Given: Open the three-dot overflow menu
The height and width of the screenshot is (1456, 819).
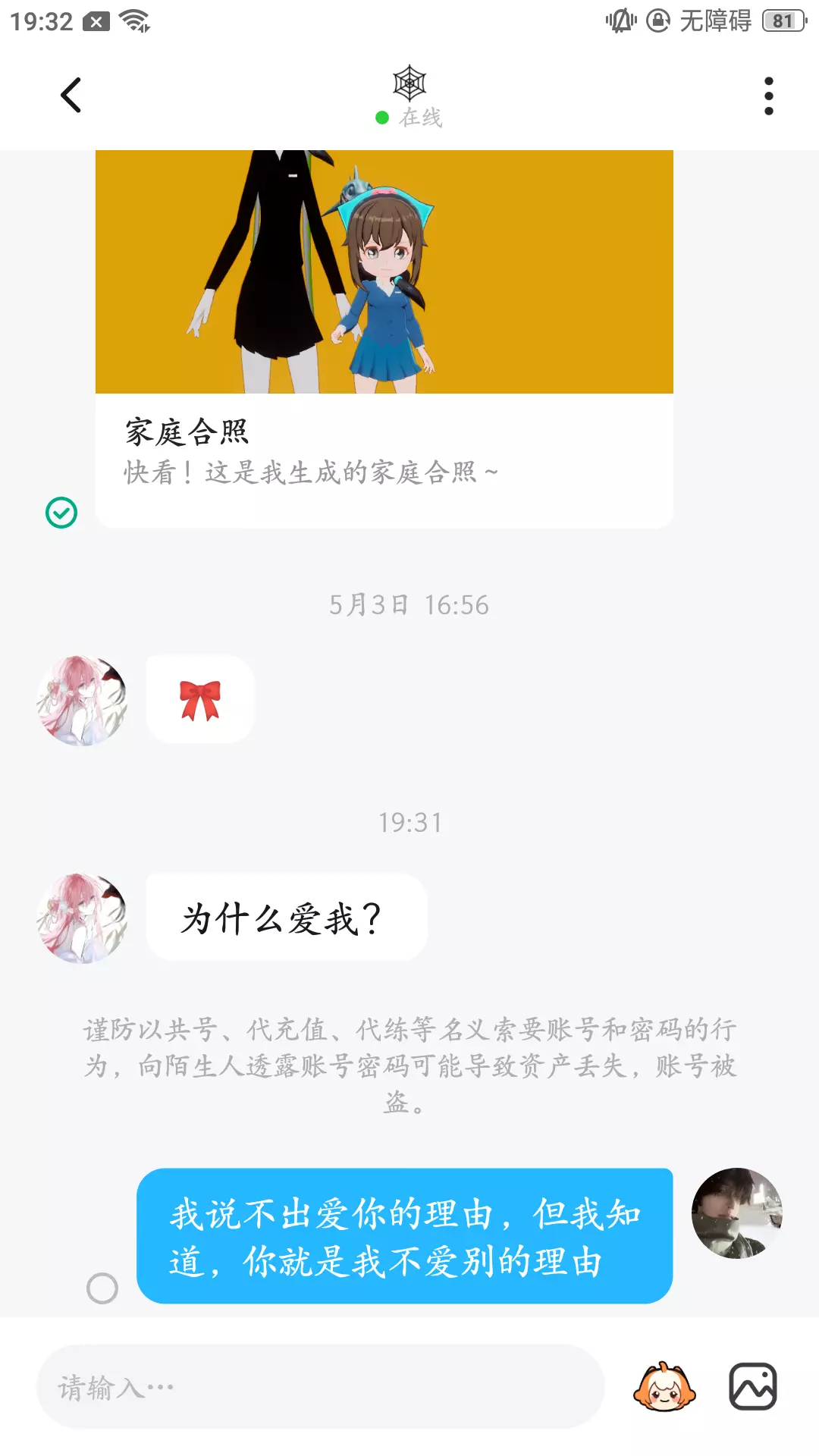Looking at the screenshot, I should tap(768, 96).
